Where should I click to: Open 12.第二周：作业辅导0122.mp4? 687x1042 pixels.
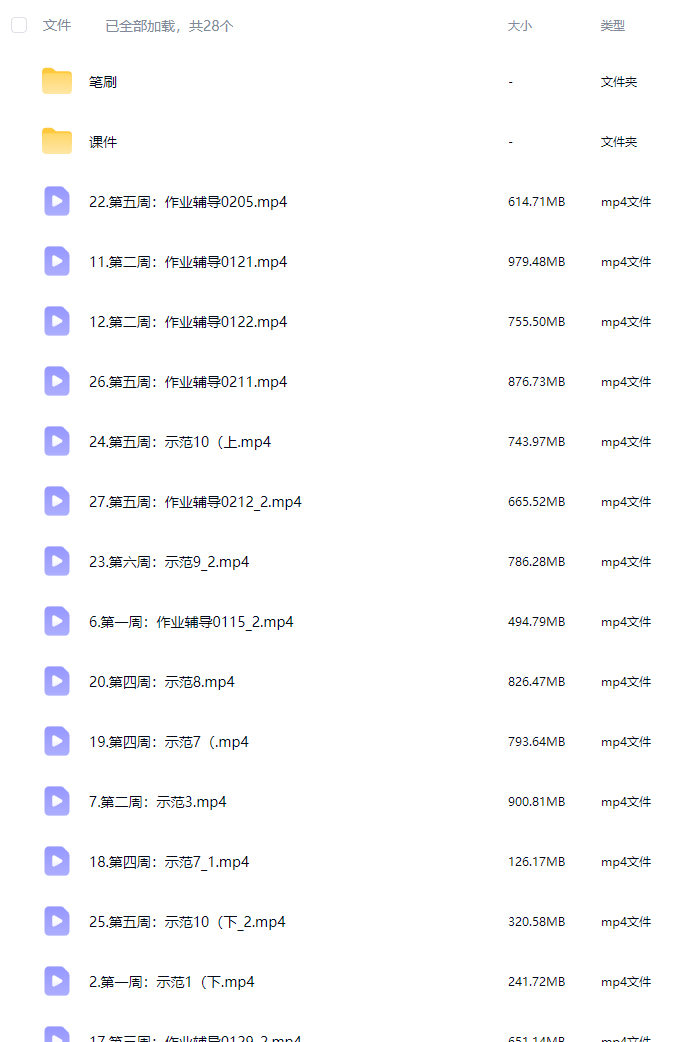(188, 322)
